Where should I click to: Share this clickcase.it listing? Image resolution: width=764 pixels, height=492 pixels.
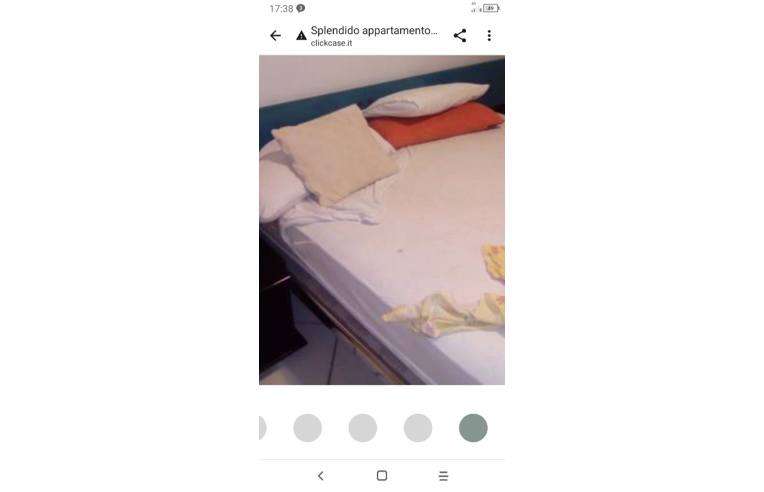pyautogui.click(x=460, y=36)
